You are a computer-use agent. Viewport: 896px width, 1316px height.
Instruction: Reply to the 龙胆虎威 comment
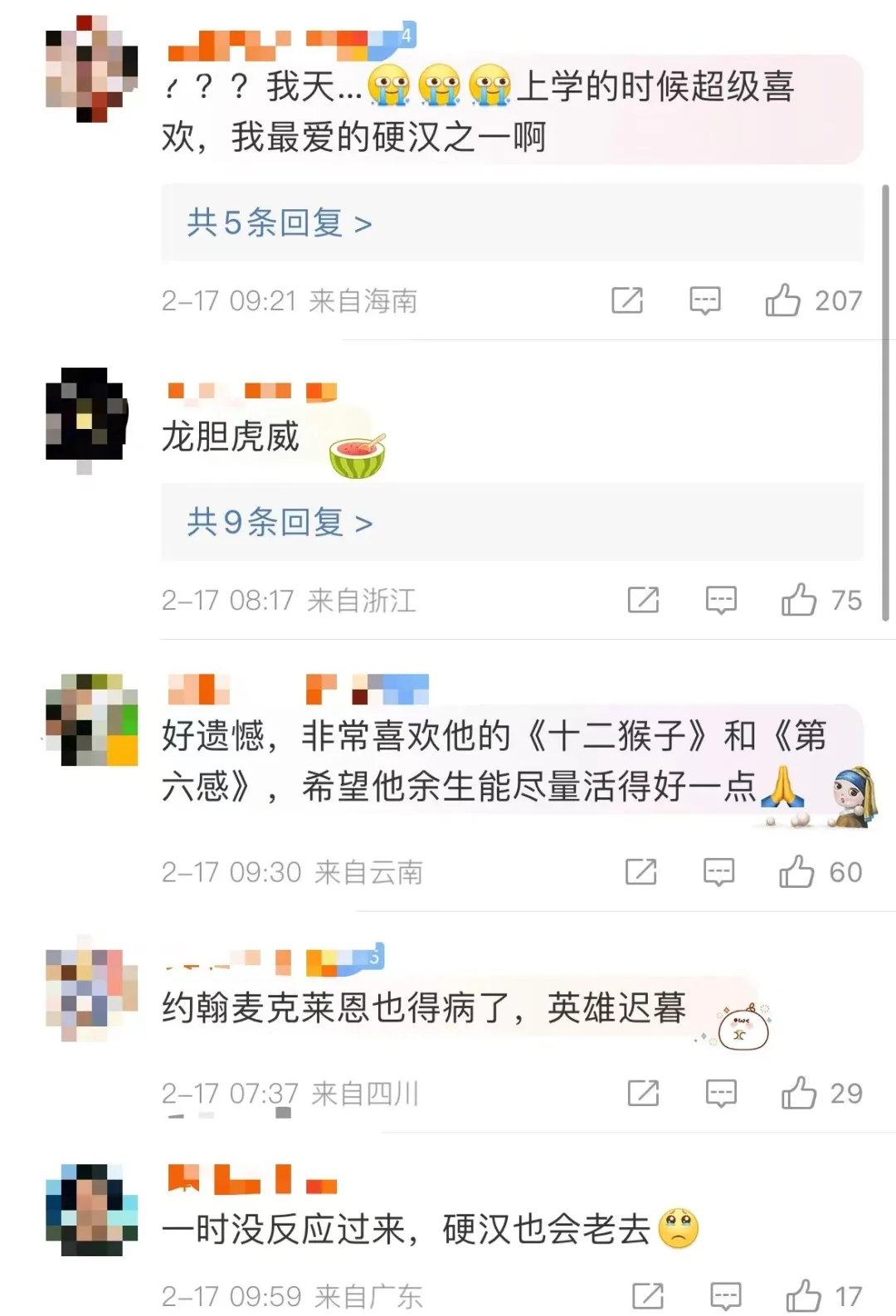click(x=721, y=599)
